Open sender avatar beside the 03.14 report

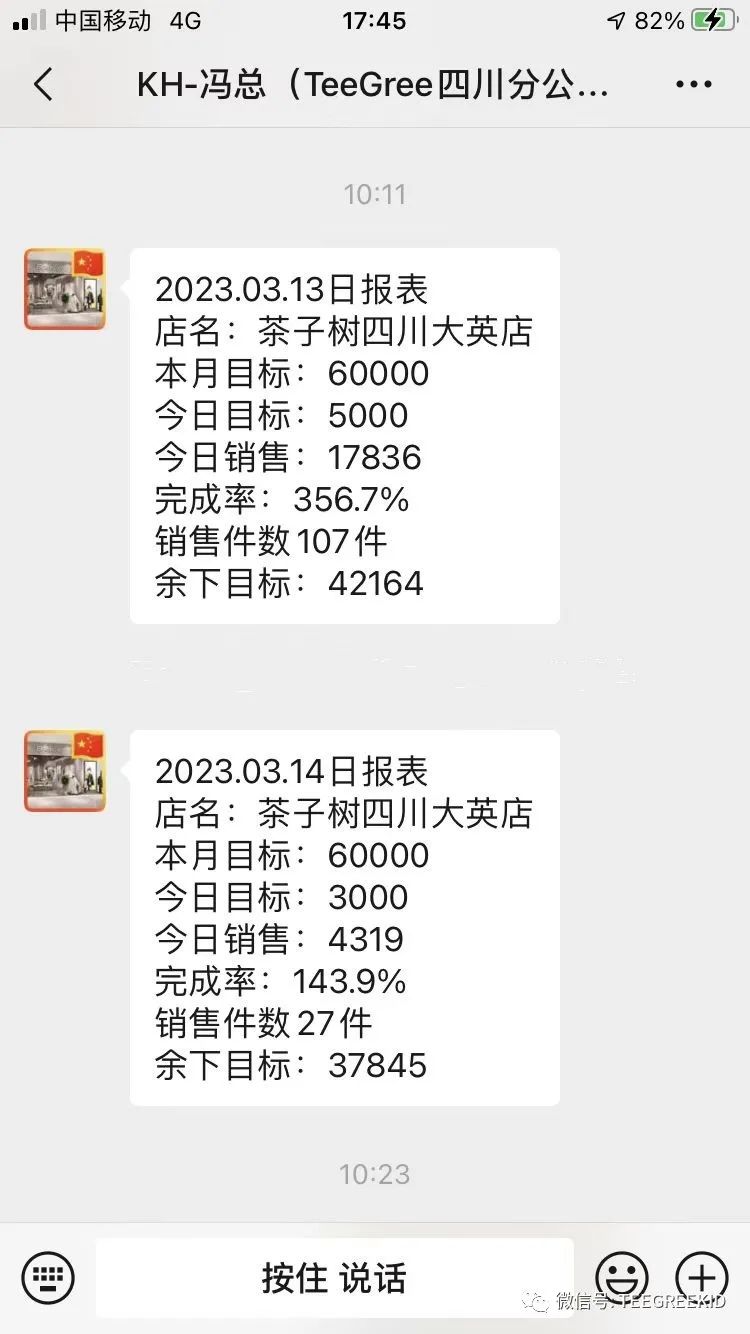pos(65,771)
